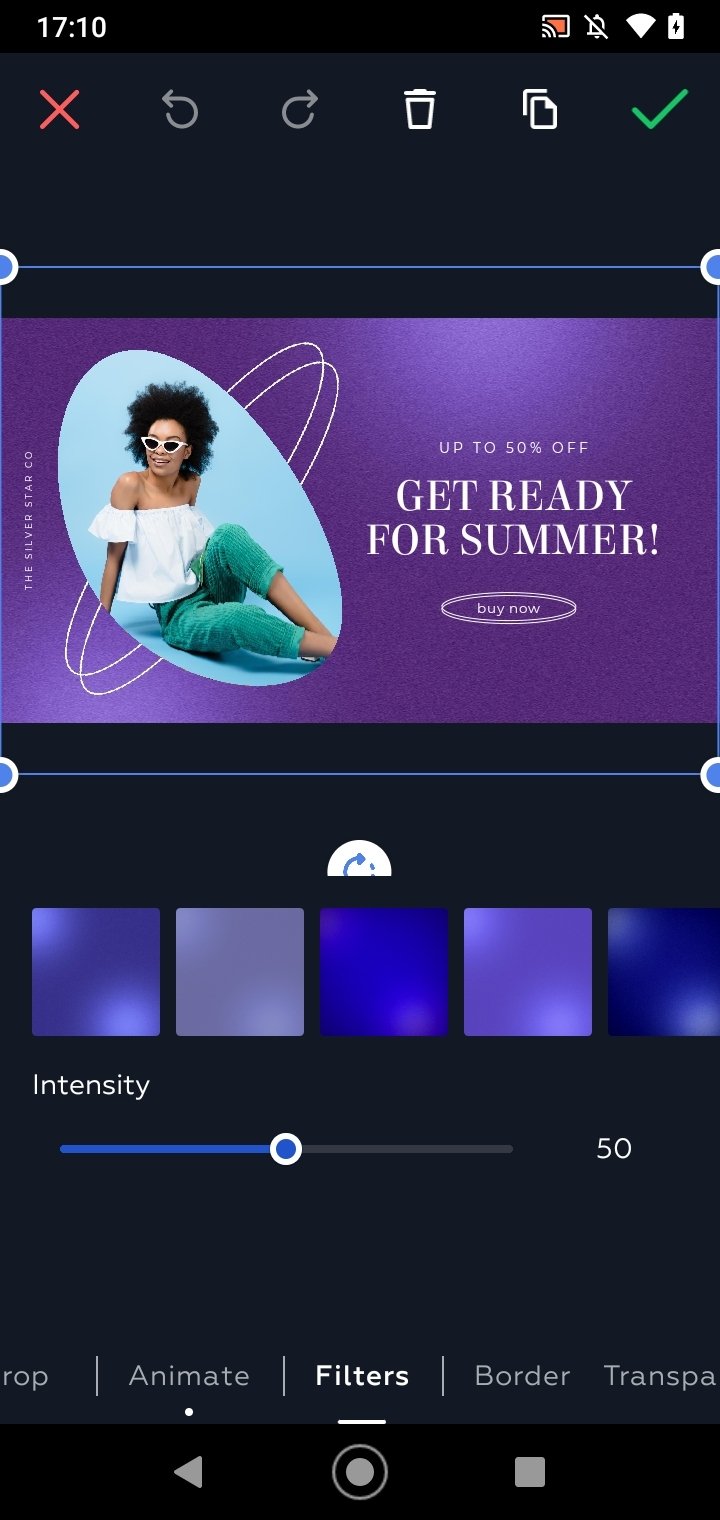Delete the selected element with trash icon

click(x=420, y=109)
